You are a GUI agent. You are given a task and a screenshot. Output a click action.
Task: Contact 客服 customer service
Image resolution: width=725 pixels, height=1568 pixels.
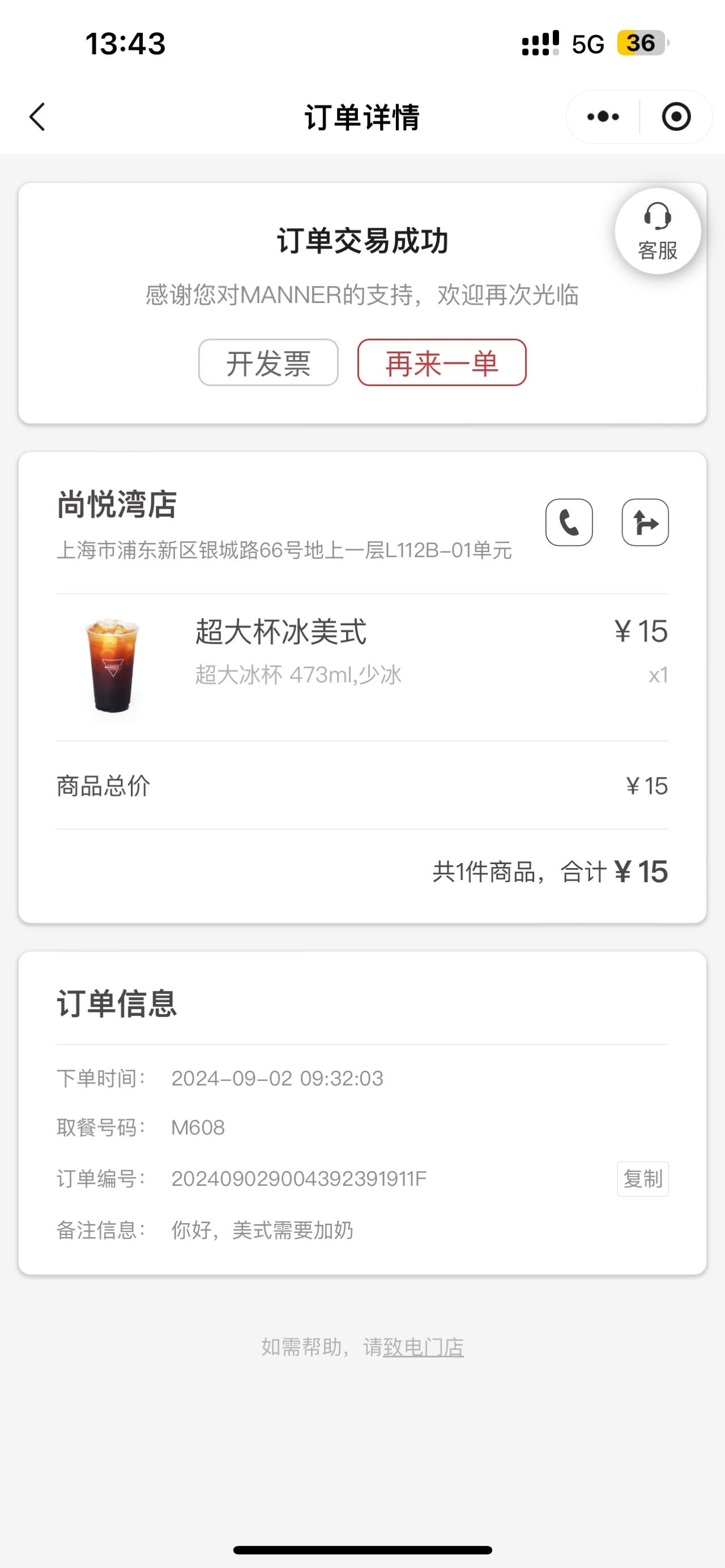tap(658, 231)
